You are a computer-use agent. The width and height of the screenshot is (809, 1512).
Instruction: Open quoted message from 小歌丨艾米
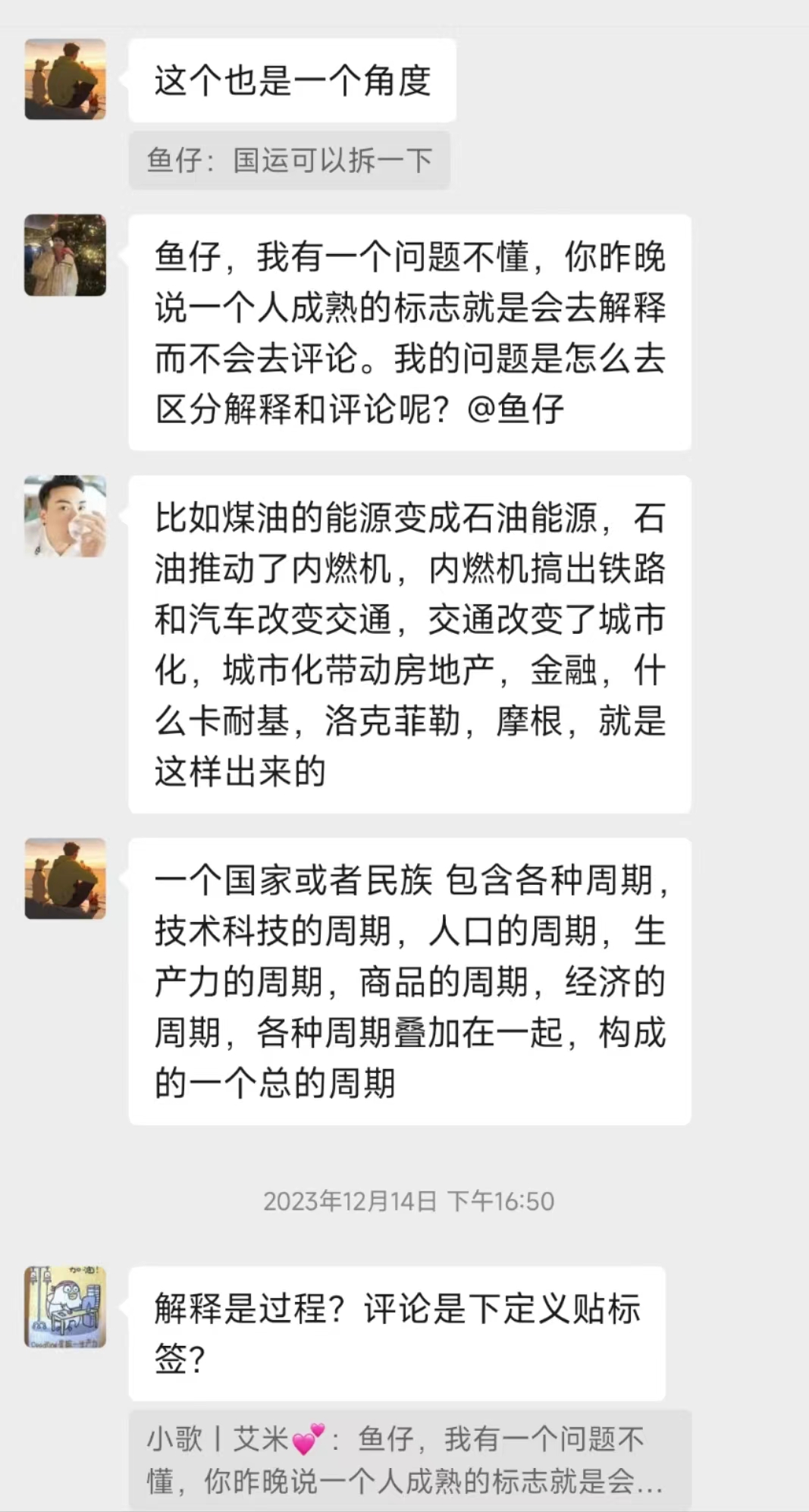[x=409, y=1459]
